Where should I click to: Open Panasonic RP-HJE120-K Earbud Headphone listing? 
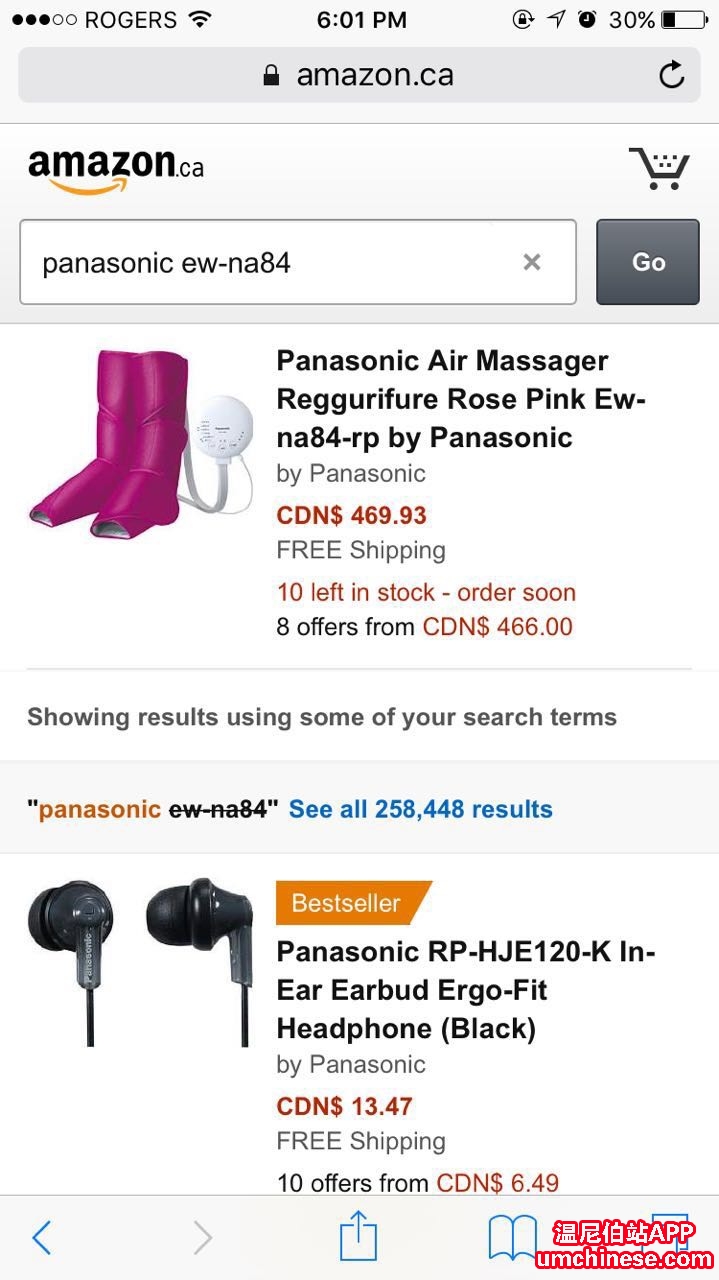[x=465, y=990]
